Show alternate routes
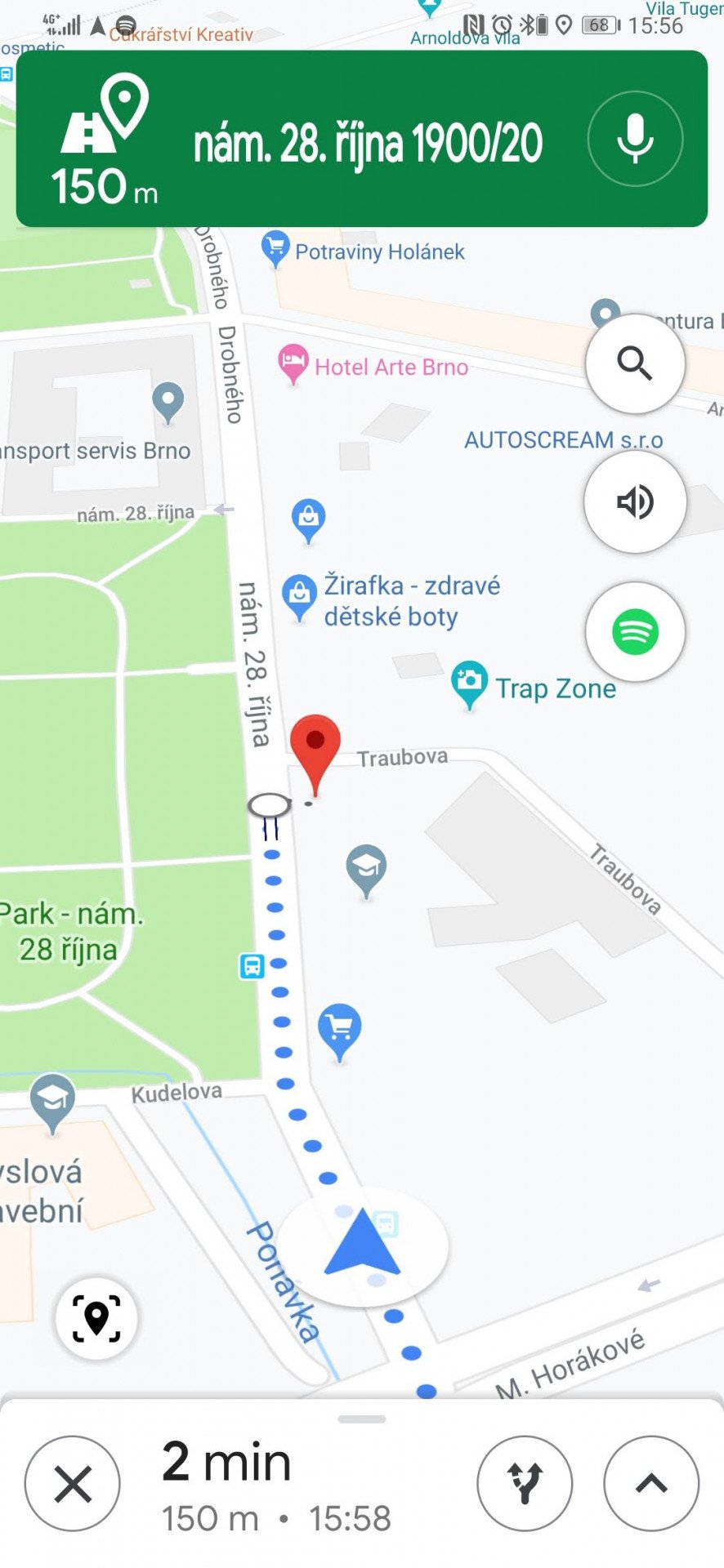Image resolution: width=724 pixels, height=1568 pixels. pyautogui.click(x=525, y=1484)
